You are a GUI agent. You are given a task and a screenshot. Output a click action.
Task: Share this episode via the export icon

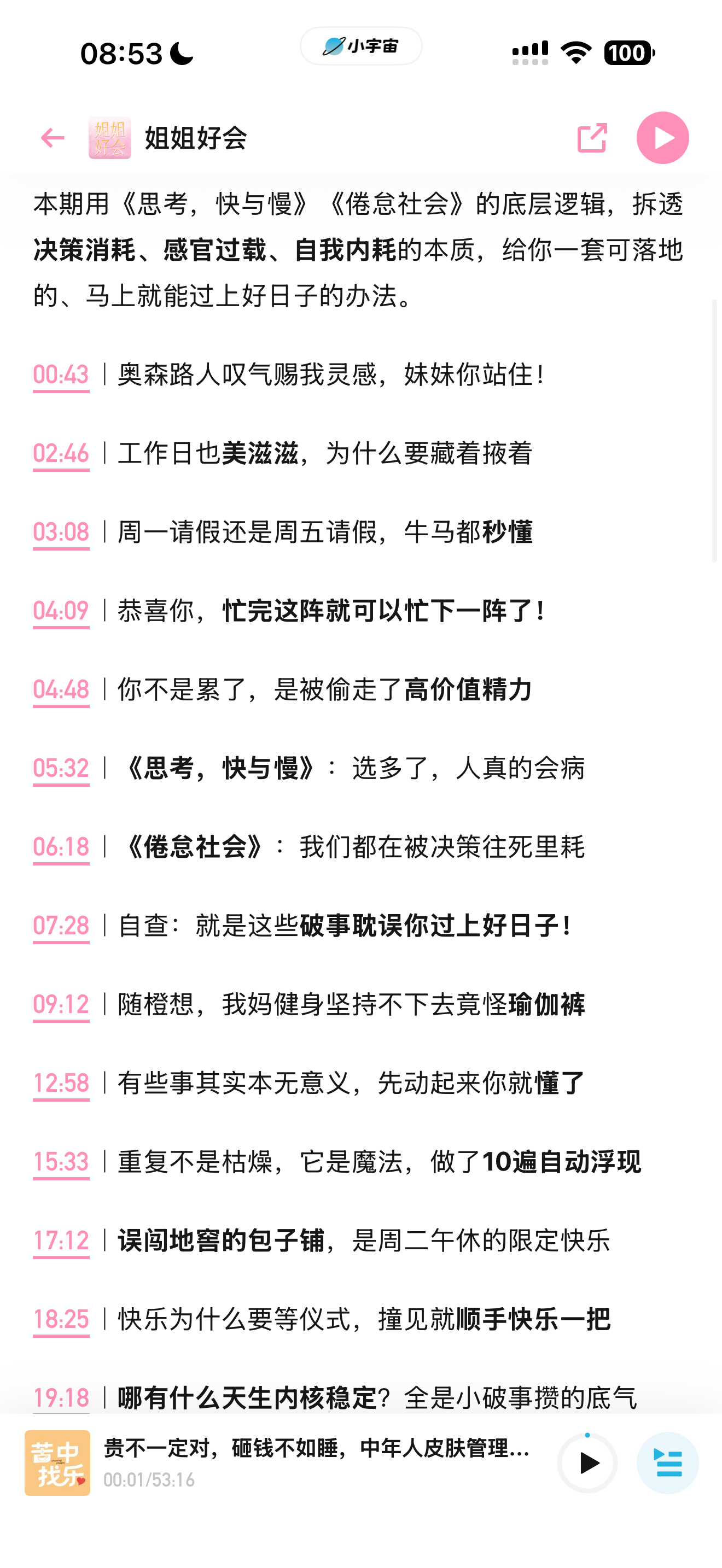click(592, 138)
